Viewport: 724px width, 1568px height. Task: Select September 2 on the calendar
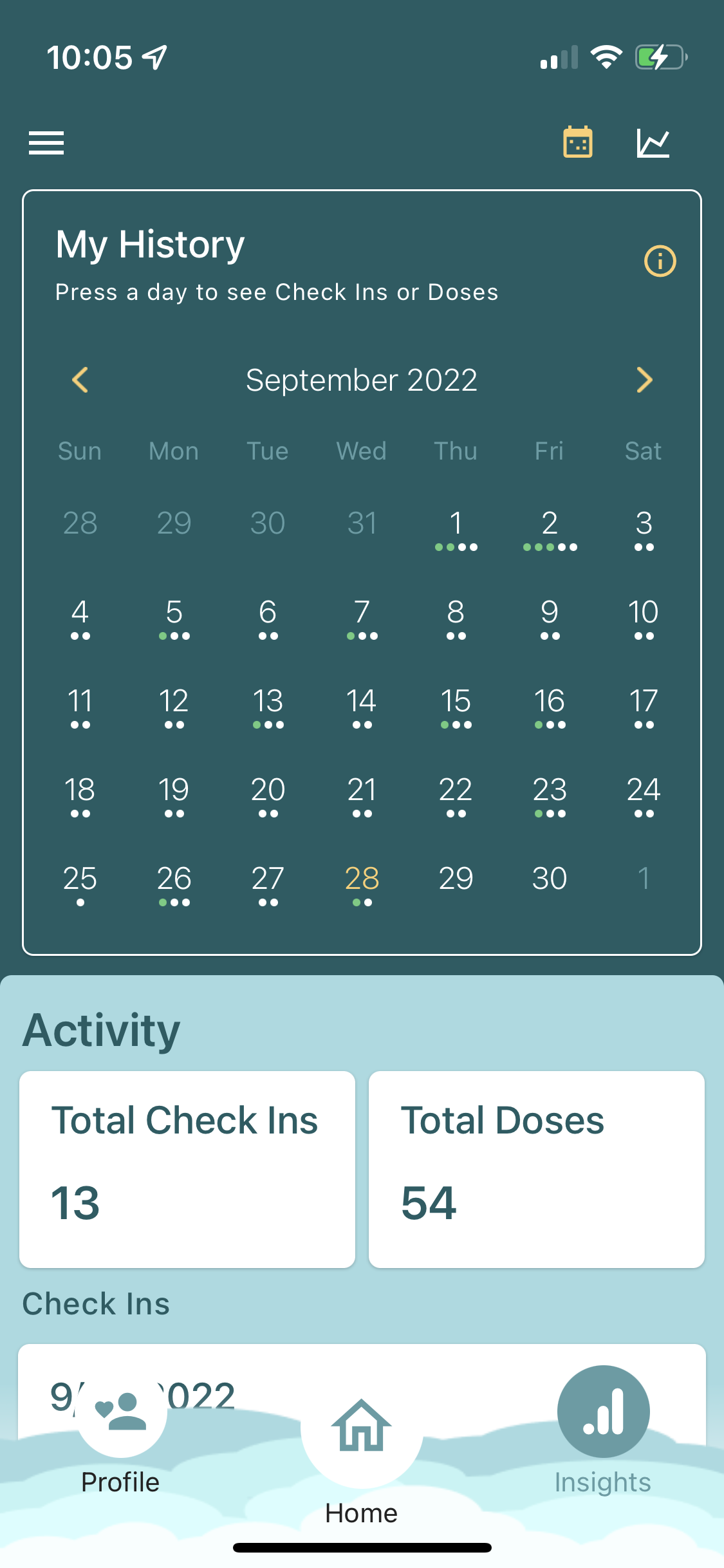coord(550,530)
